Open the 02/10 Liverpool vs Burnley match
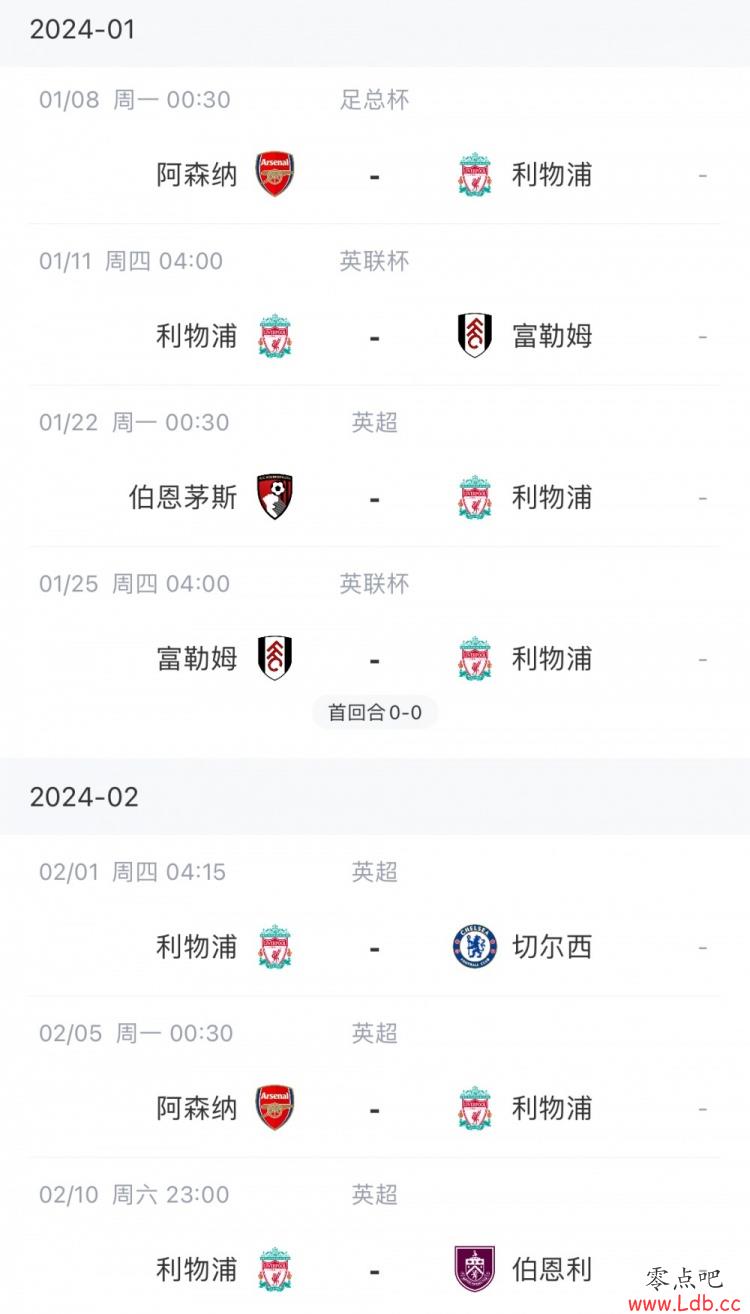Screen dimensions: 750x1314 [375, 1236]
